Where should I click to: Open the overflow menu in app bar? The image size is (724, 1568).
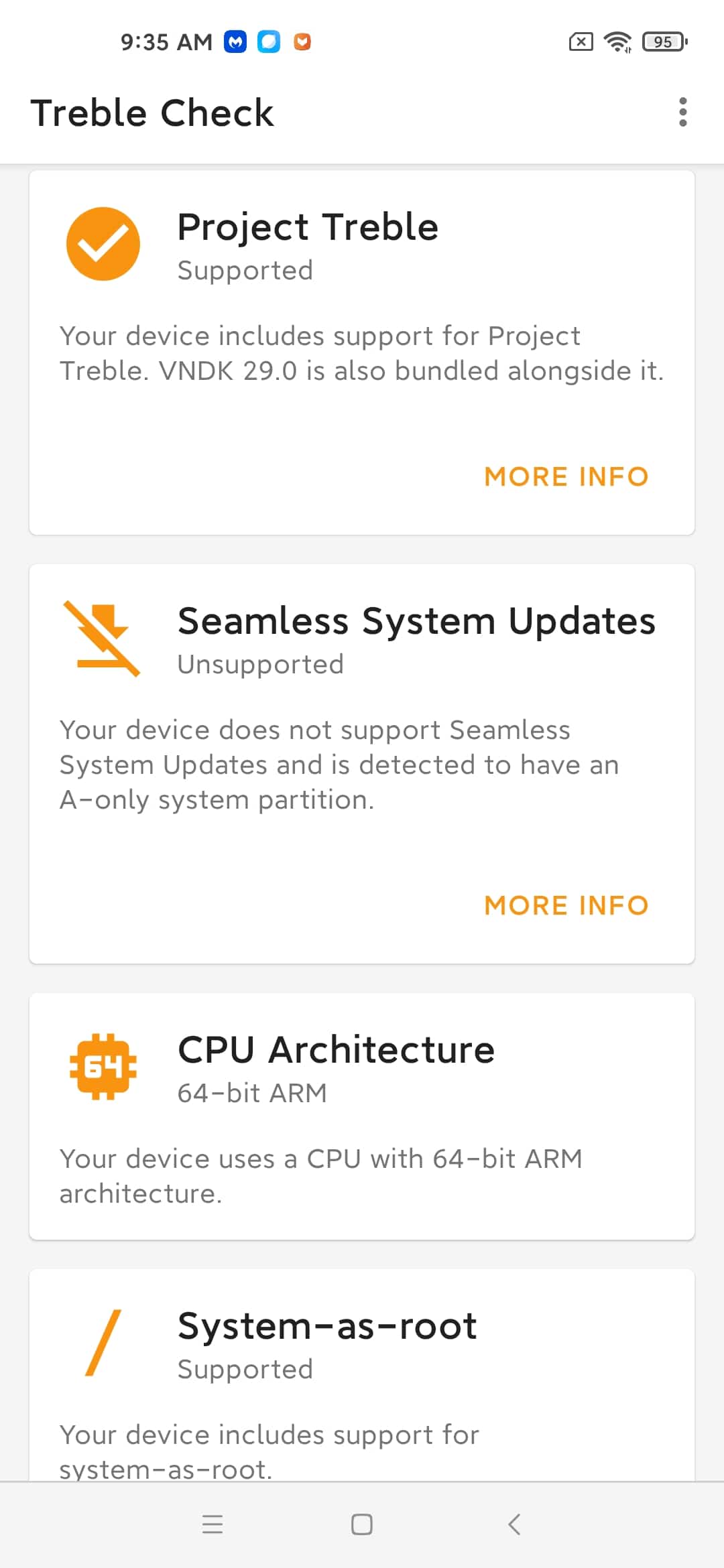coord(682,112)
